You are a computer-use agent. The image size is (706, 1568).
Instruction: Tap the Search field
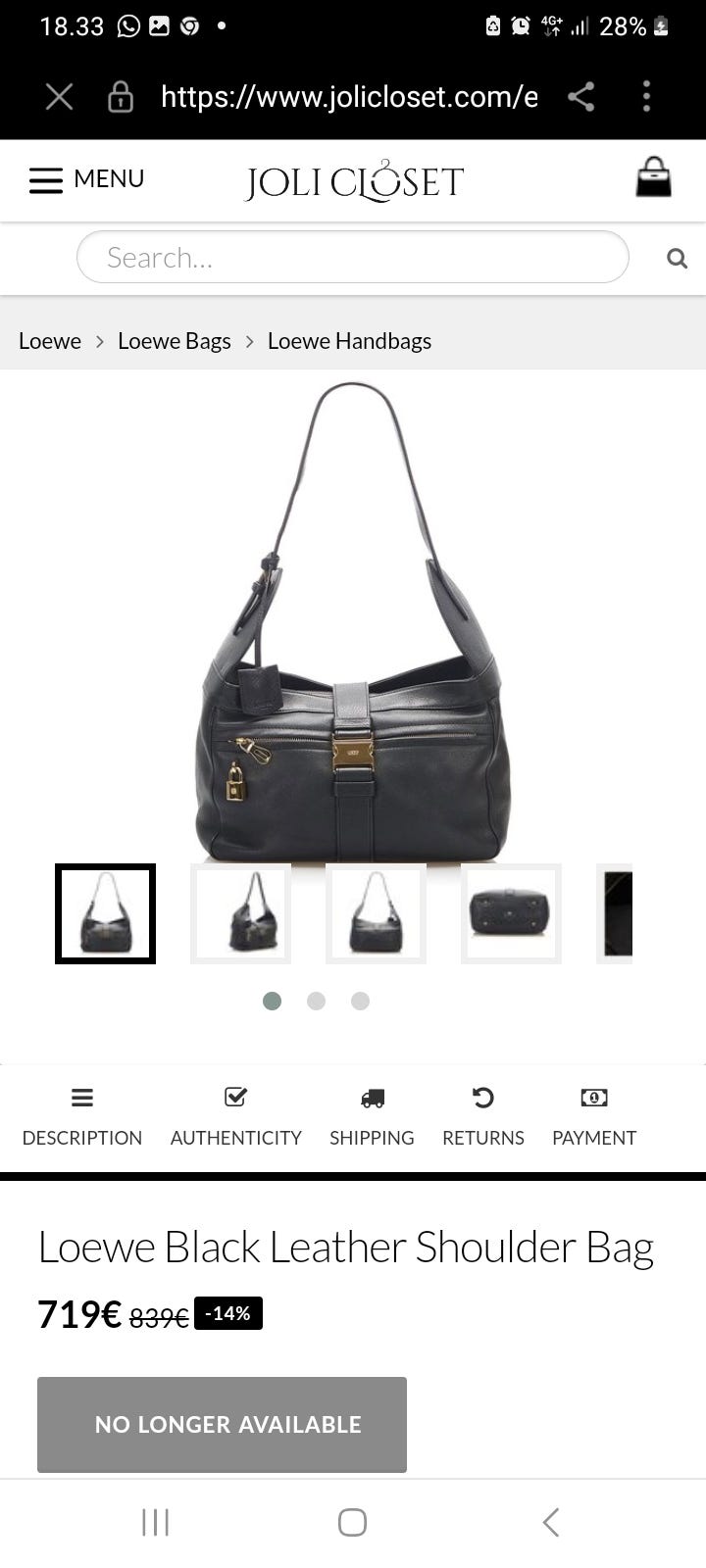[x=352, y=258]
